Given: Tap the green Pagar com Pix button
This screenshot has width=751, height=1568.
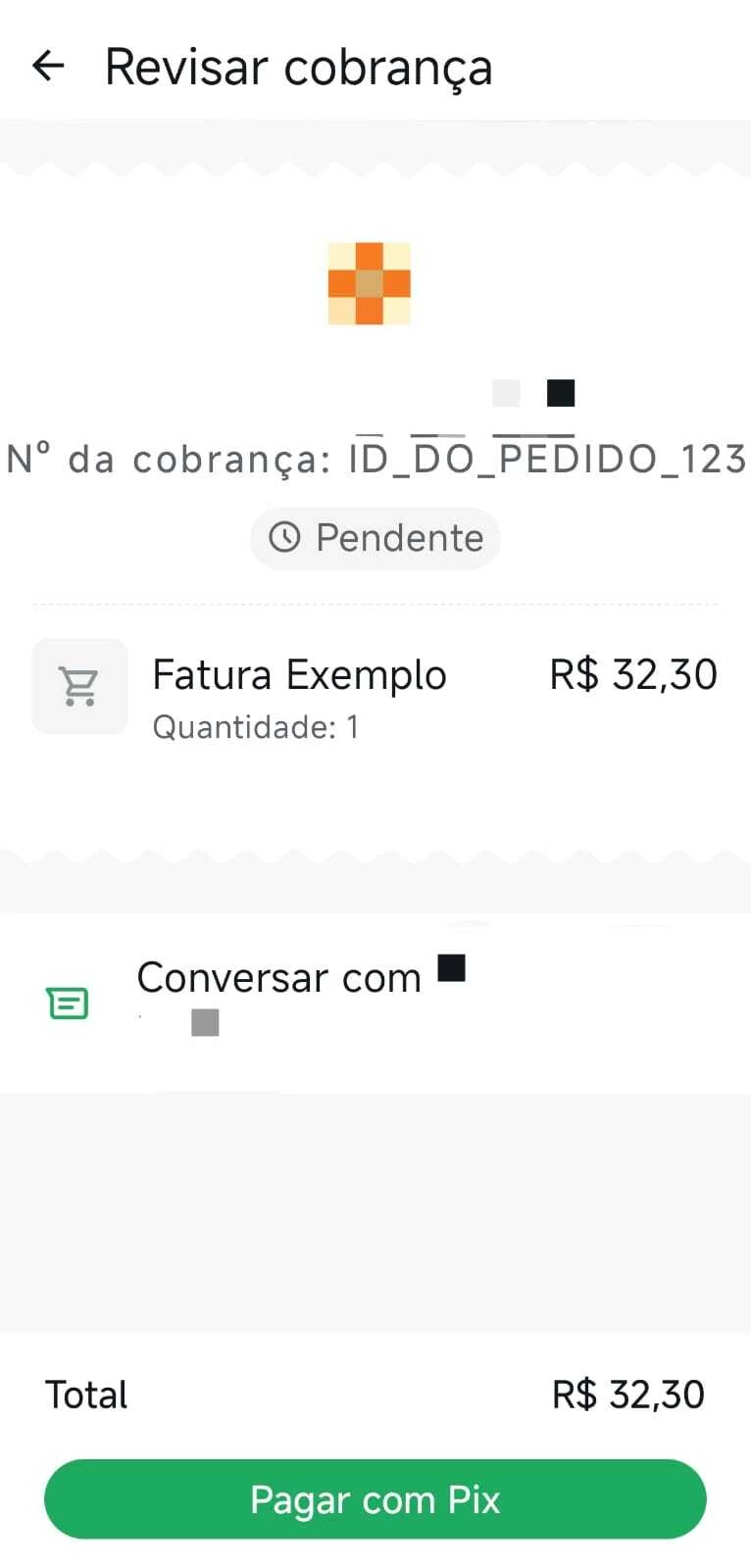Looking at the screenshot, I should tap(375, 1499).
